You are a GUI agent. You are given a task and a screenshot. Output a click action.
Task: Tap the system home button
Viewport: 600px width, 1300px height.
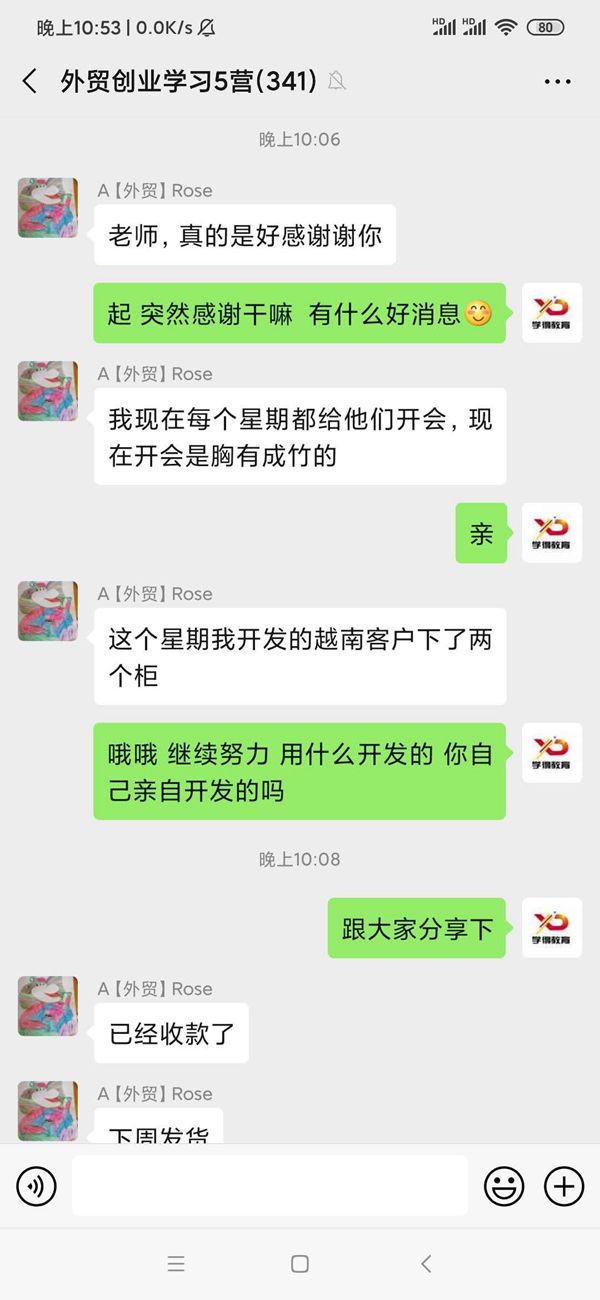299,1264
